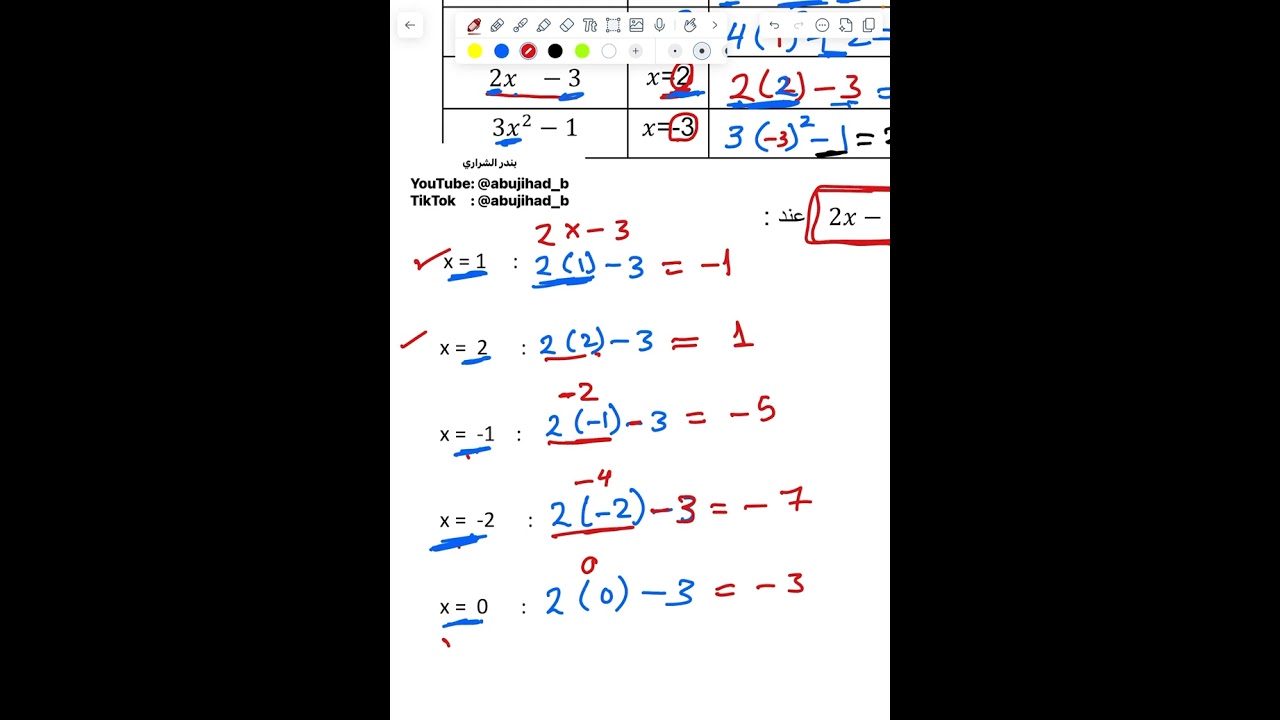This screenshot has width=1280, height=720.
Task: Go back with the arrow button
Action: [x=409, y=25]
